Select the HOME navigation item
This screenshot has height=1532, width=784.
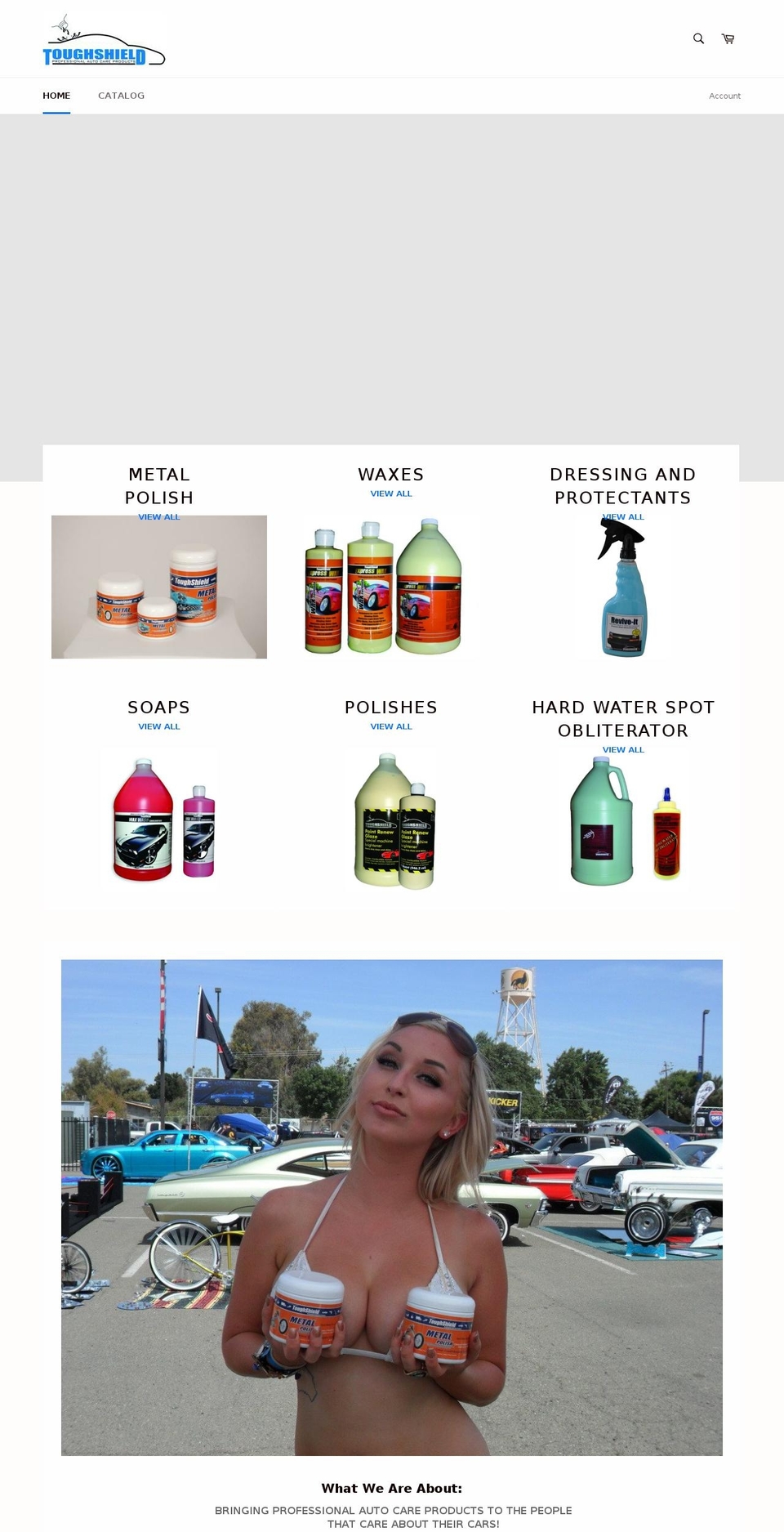tap(56, 96)
